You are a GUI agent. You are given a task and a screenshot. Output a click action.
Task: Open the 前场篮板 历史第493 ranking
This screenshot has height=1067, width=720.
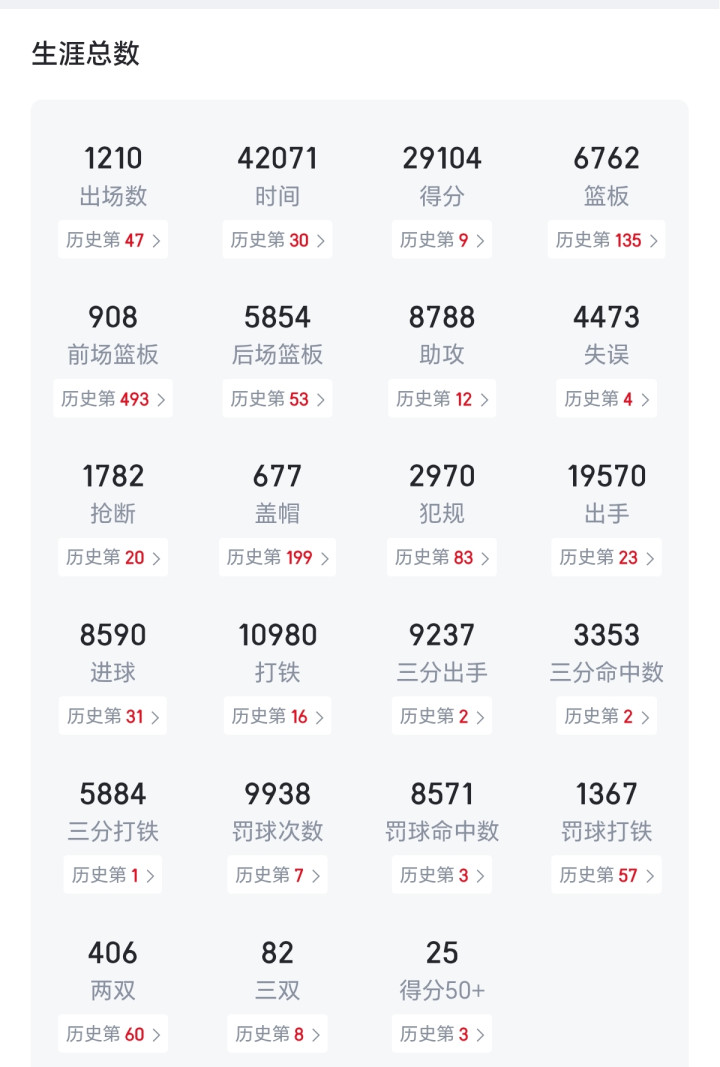113,399
